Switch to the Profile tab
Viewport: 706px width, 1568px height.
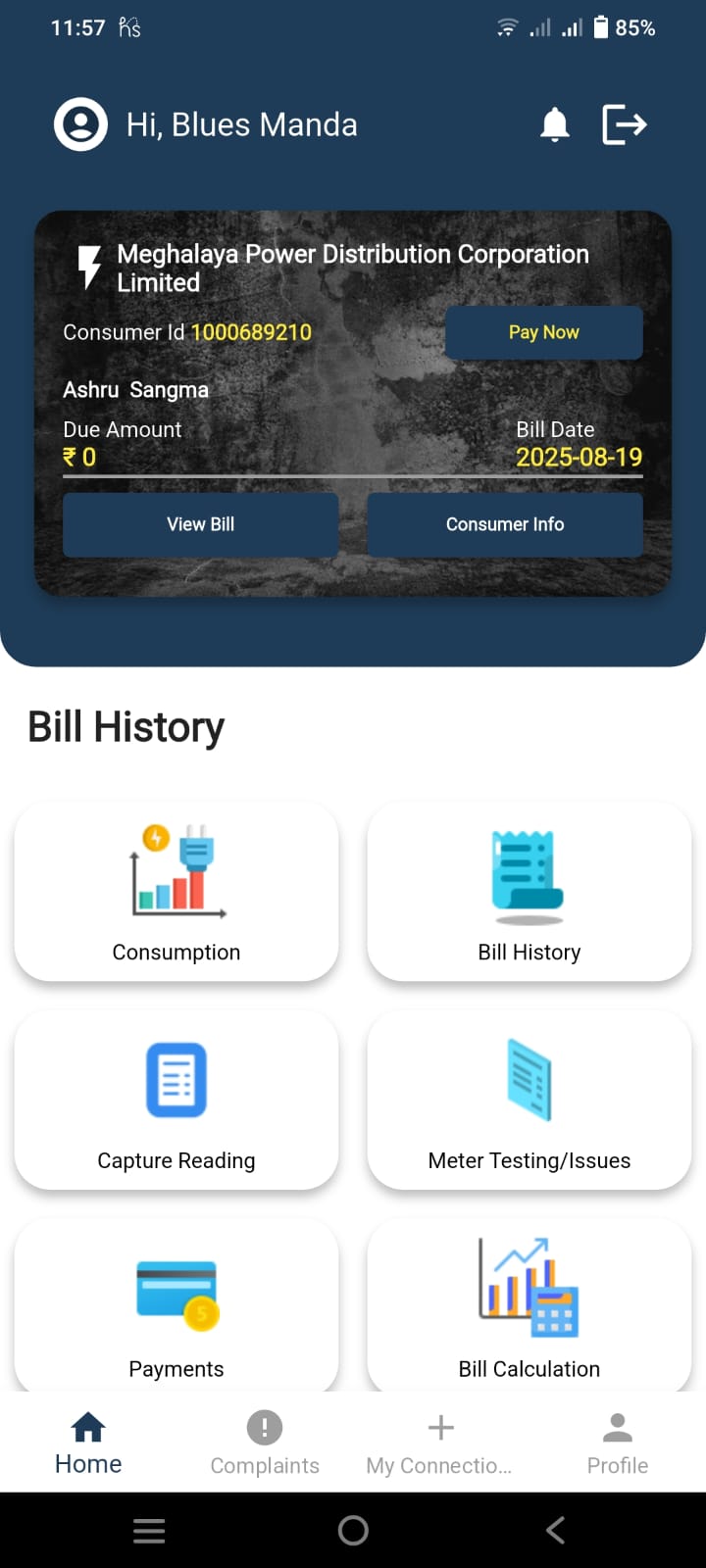point(618,1443)
